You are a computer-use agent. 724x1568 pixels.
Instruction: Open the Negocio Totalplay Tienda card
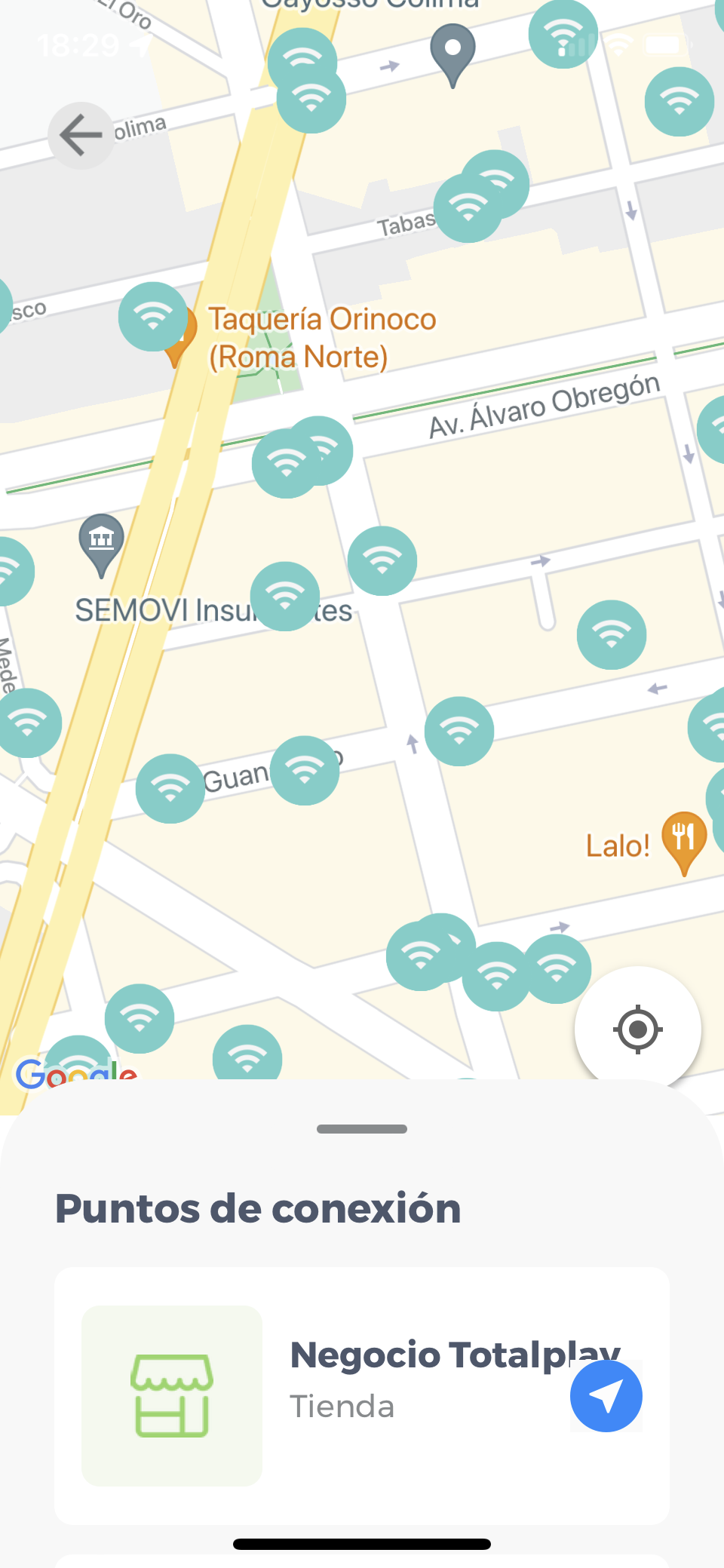pos(362,1395)
